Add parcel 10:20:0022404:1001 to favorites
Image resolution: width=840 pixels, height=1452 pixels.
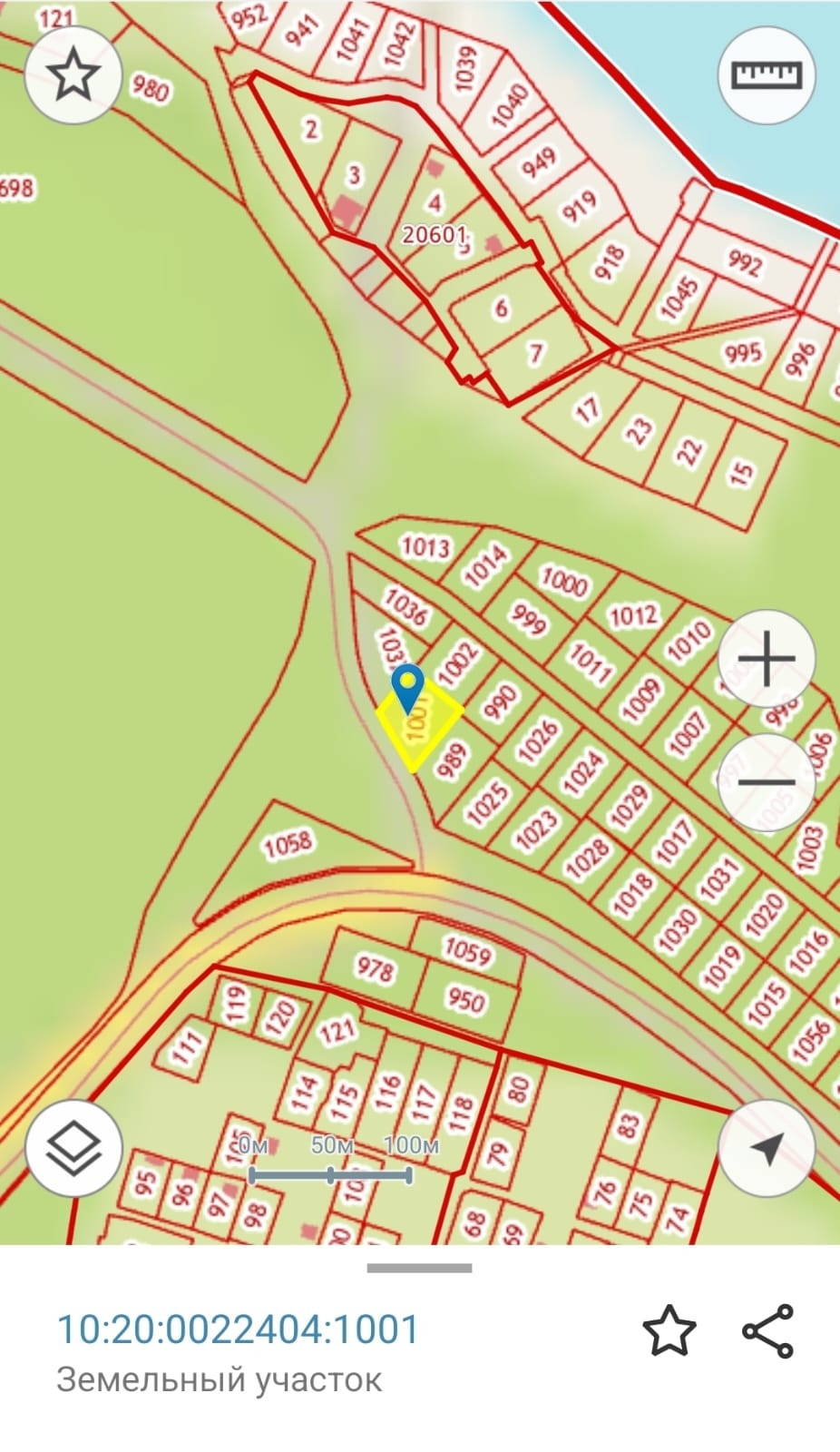(x=669, y=1331)
